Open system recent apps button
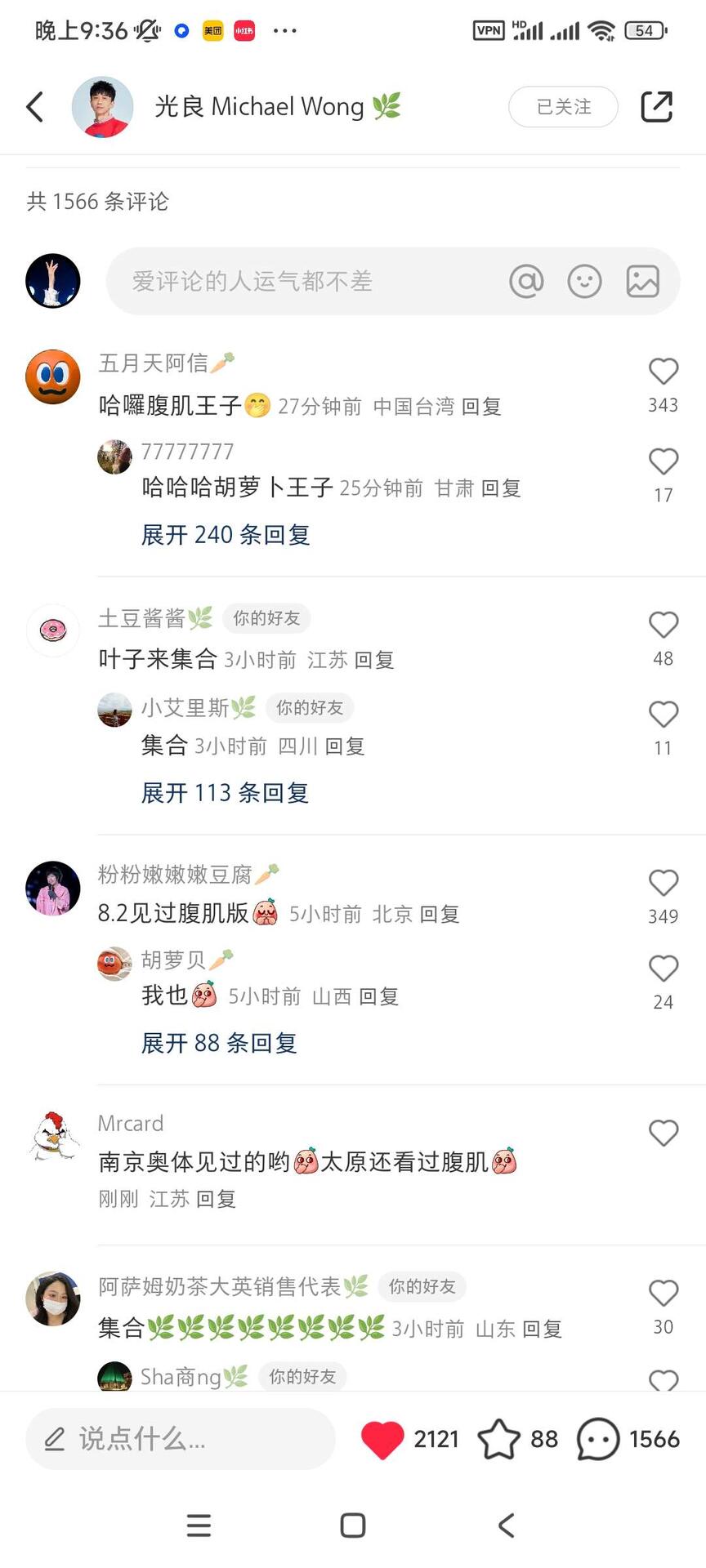706x1568 pixels. (x=199, y=1525)
